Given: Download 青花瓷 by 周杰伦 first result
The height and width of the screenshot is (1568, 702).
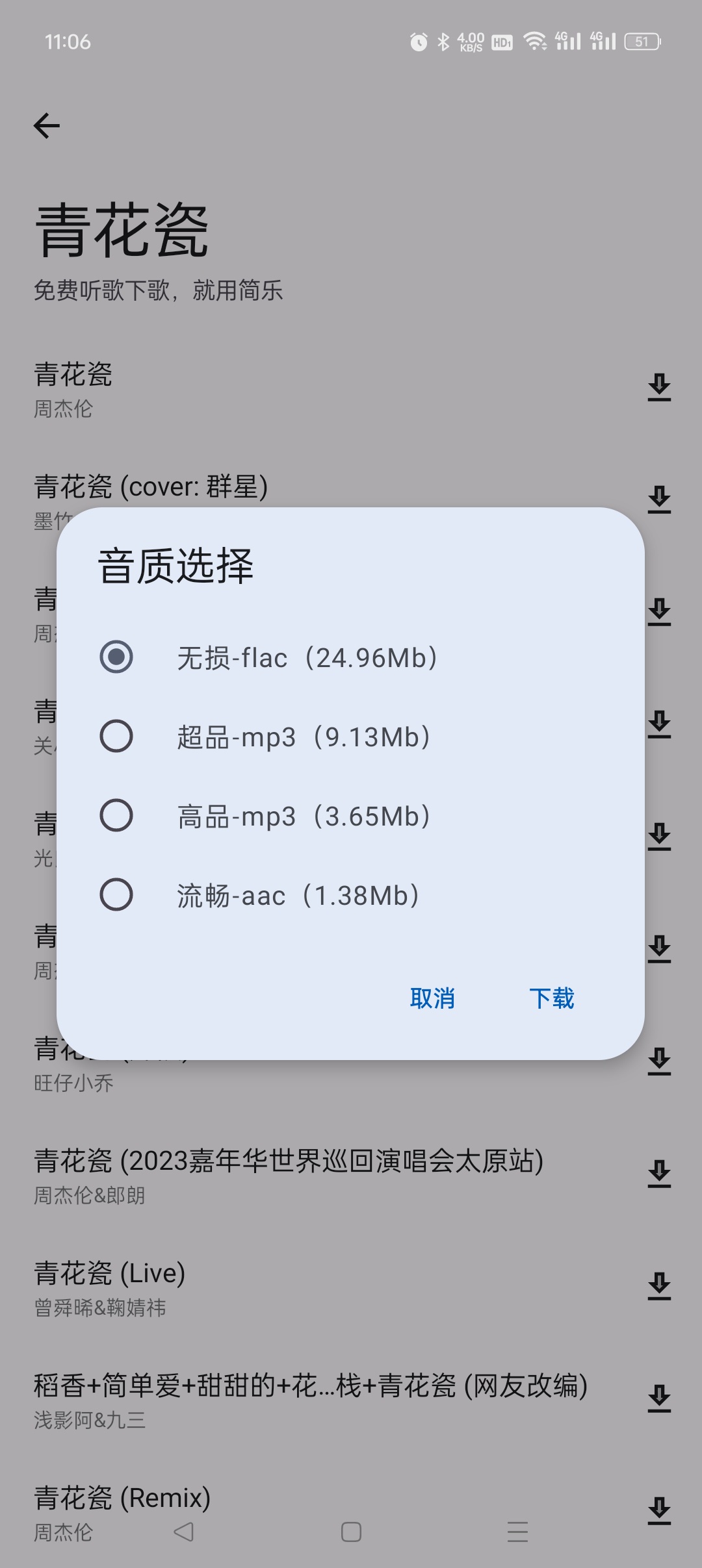Looking at the screenshot, I should coord(659,387).
